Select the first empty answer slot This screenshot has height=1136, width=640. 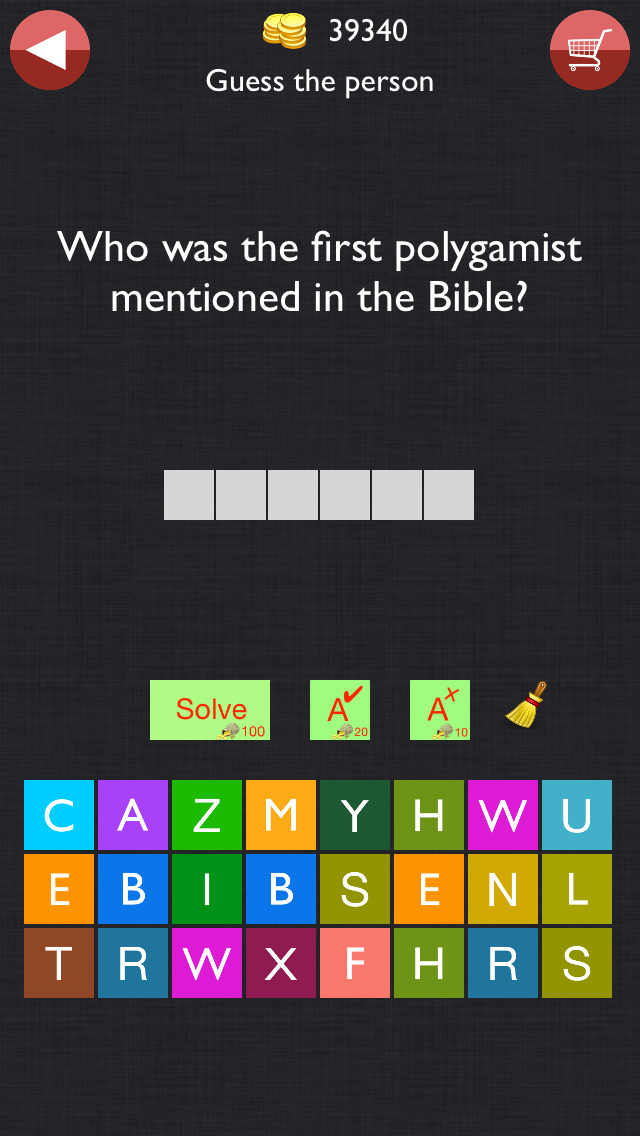tap(189, 495)
